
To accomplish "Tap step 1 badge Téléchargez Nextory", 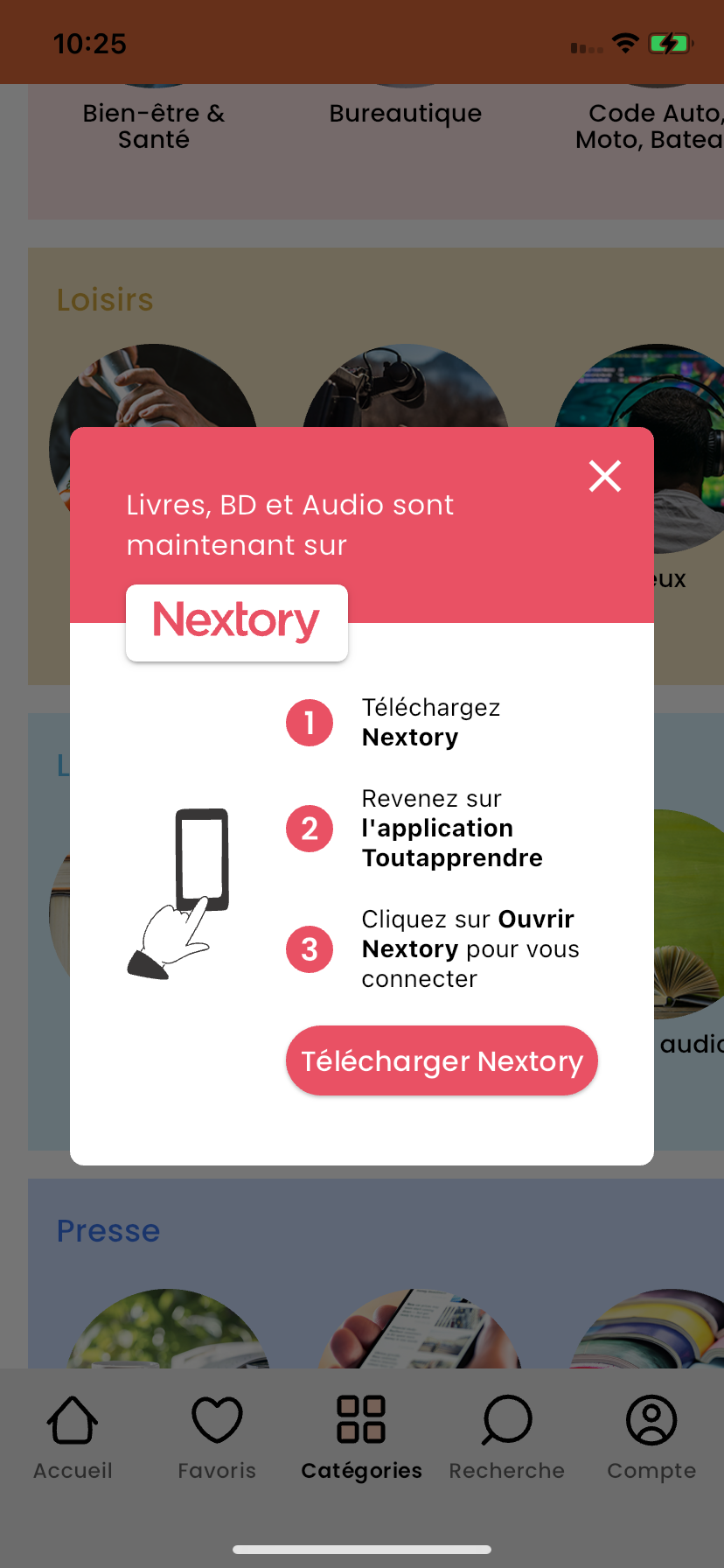I will [309, 722].
